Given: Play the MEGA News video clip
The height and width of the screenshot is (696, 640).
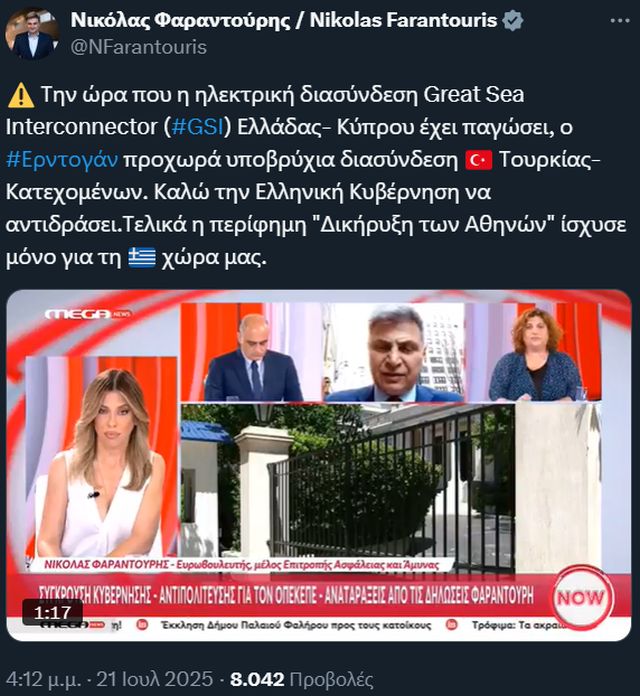Looking at the screenshot, I should [319, 465].
